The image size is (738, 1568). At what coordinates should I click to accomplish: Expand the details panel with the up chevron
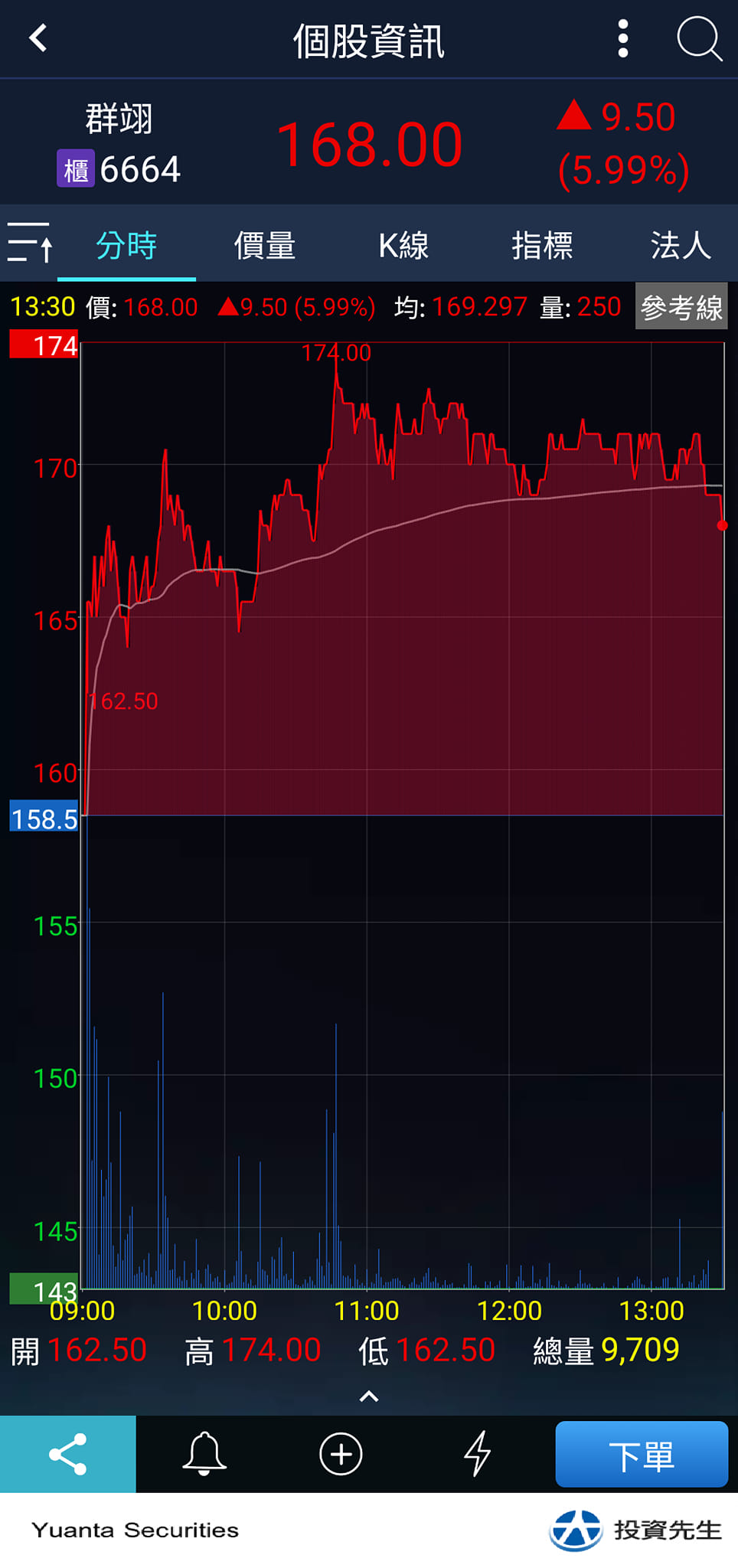tap(369, 1396)
